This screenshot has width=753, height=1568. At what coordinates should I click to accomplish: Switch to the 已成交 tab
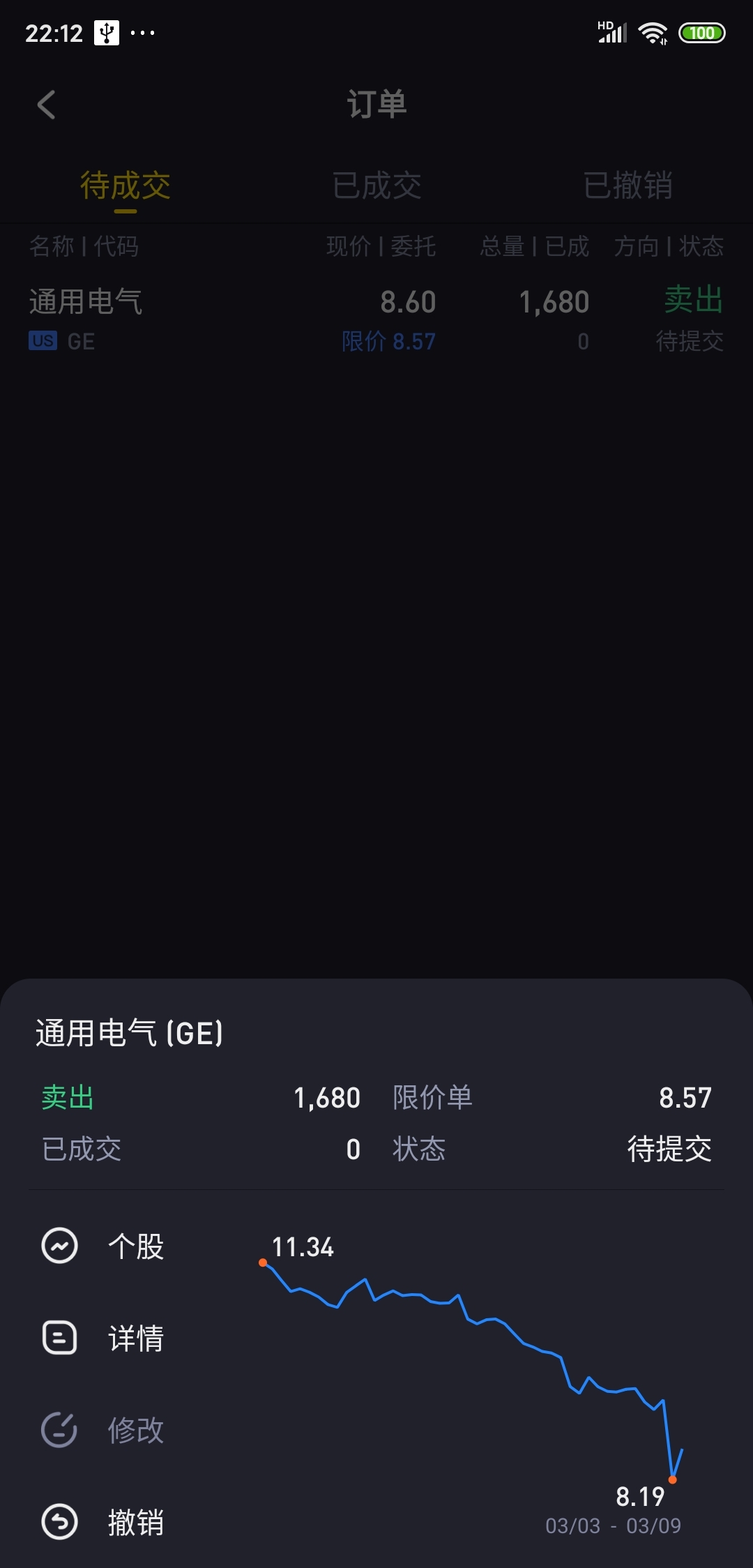[x=376, y=186]
